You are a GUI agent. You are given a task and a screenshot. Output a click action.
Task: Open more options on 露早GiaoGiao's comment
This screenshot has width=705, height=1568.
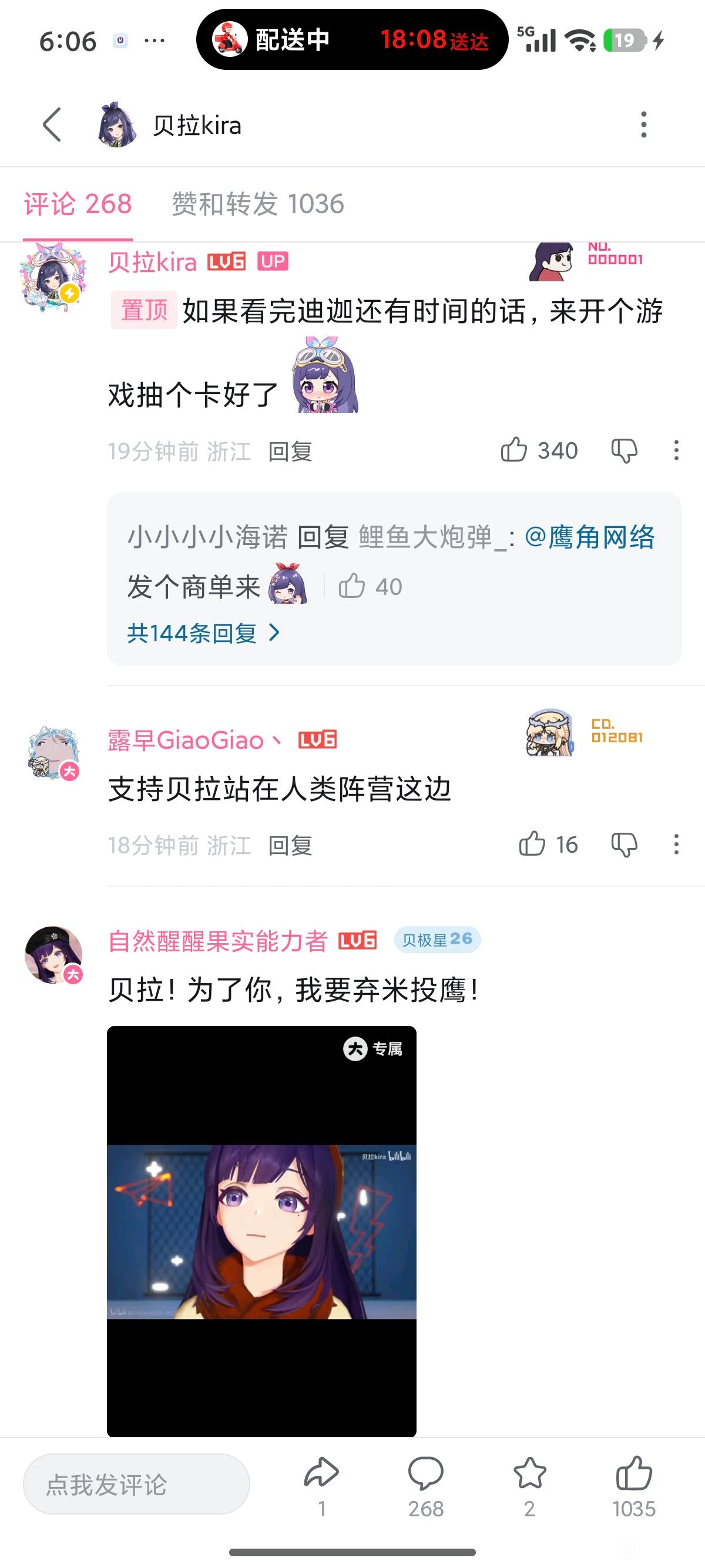coord(676,844)
